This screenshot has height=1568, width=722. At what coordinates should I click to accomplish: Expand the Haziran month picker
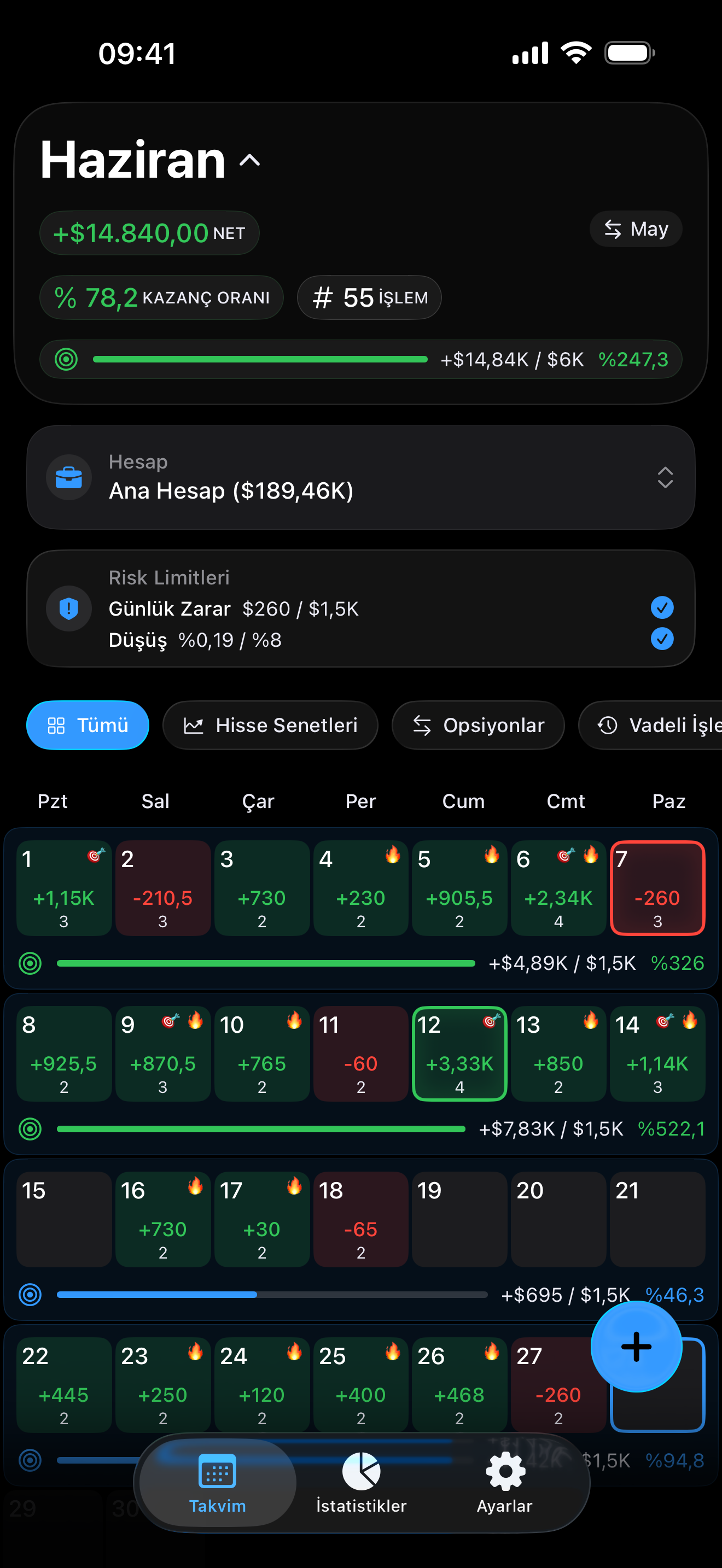click(150, 160)
